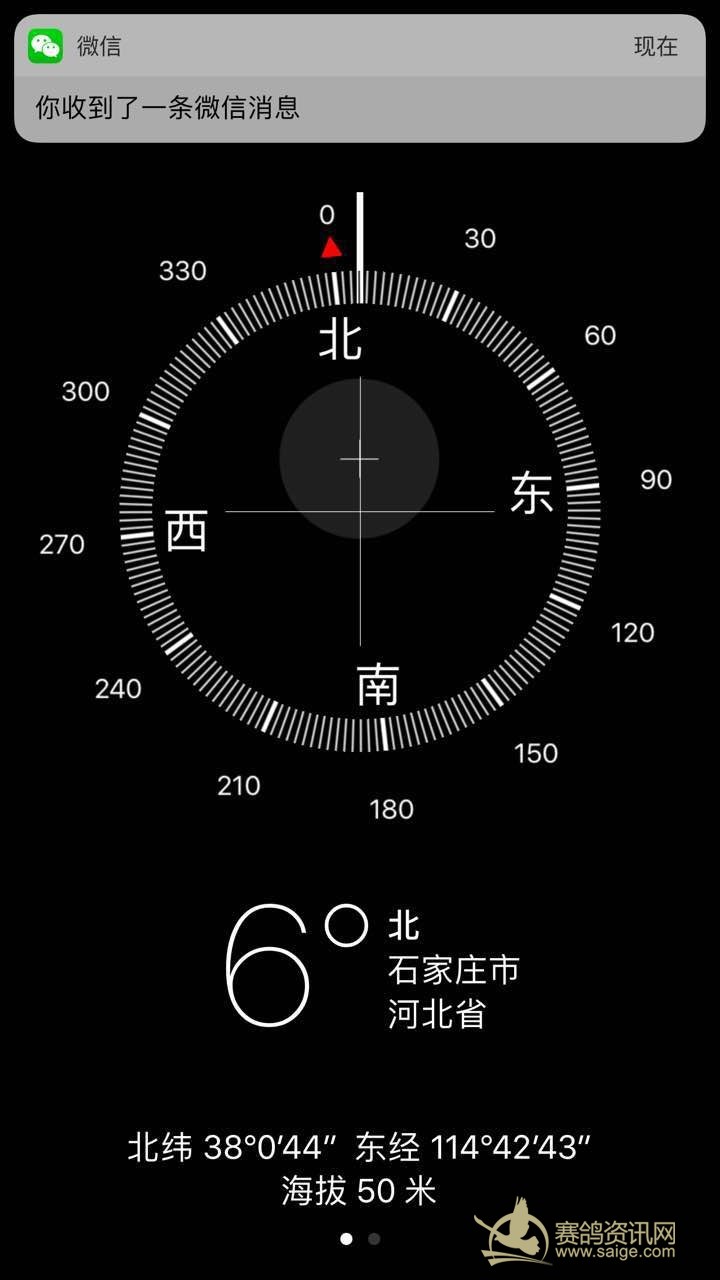Viewport: 720px width, 1280px height.
Task: Open the WeChat notification banner
Action: 360,78
